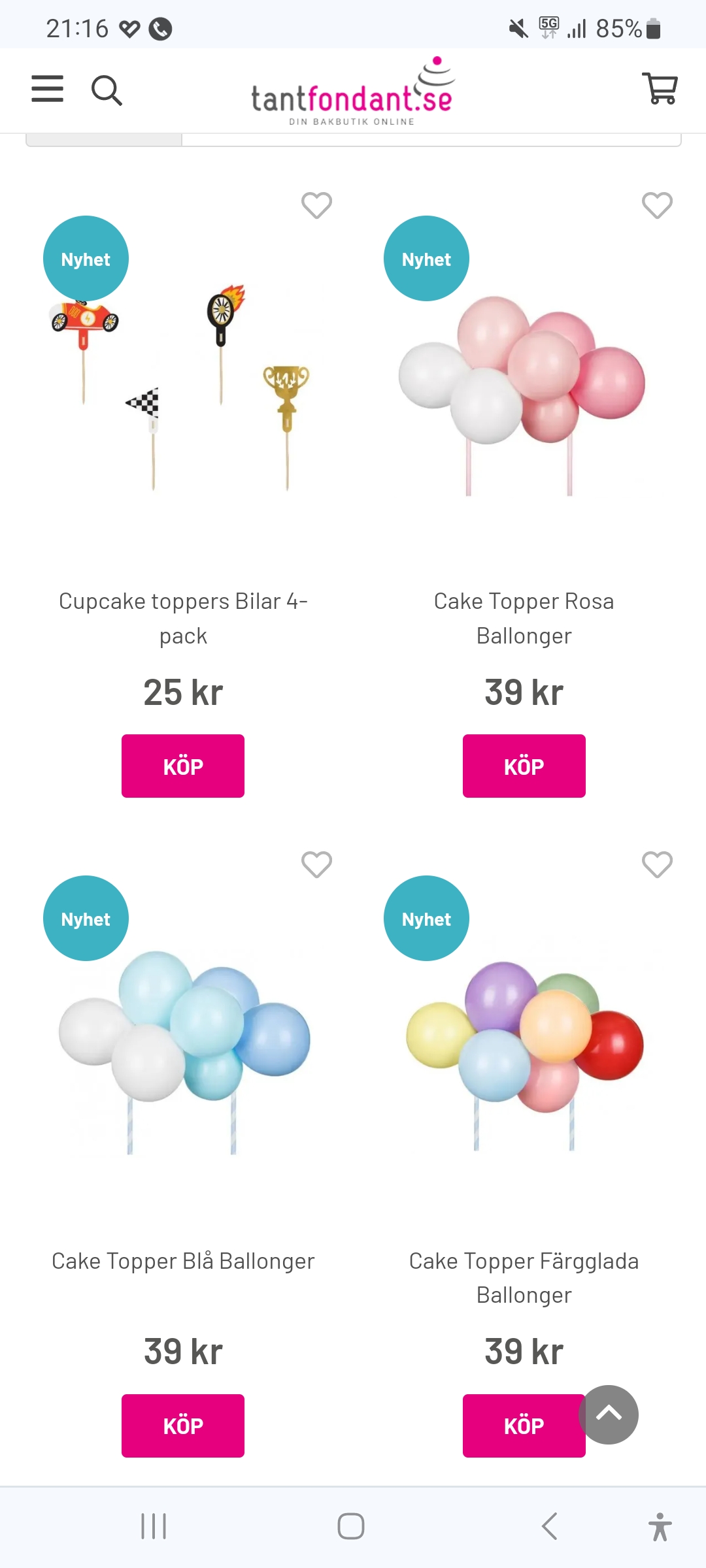
Task: Open recent apps from navigation bar
Action: click(x=154, y=1527)
